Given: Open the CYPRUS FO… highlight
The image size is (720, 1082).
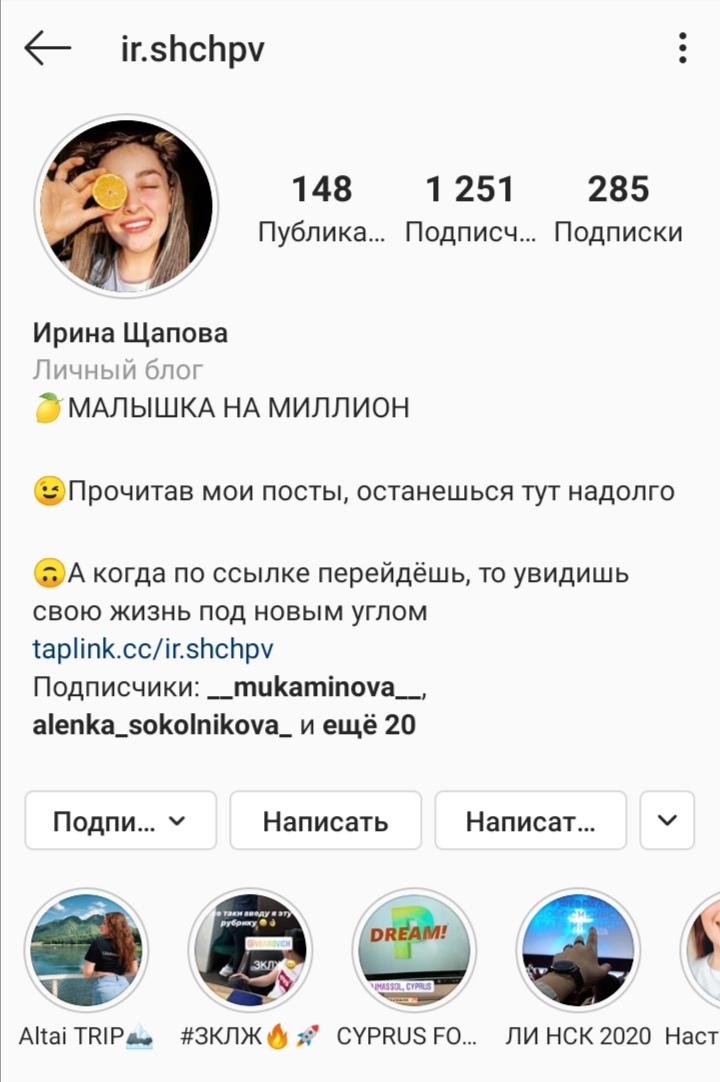Looking at the screenshot, I should (x=414, y=948).
